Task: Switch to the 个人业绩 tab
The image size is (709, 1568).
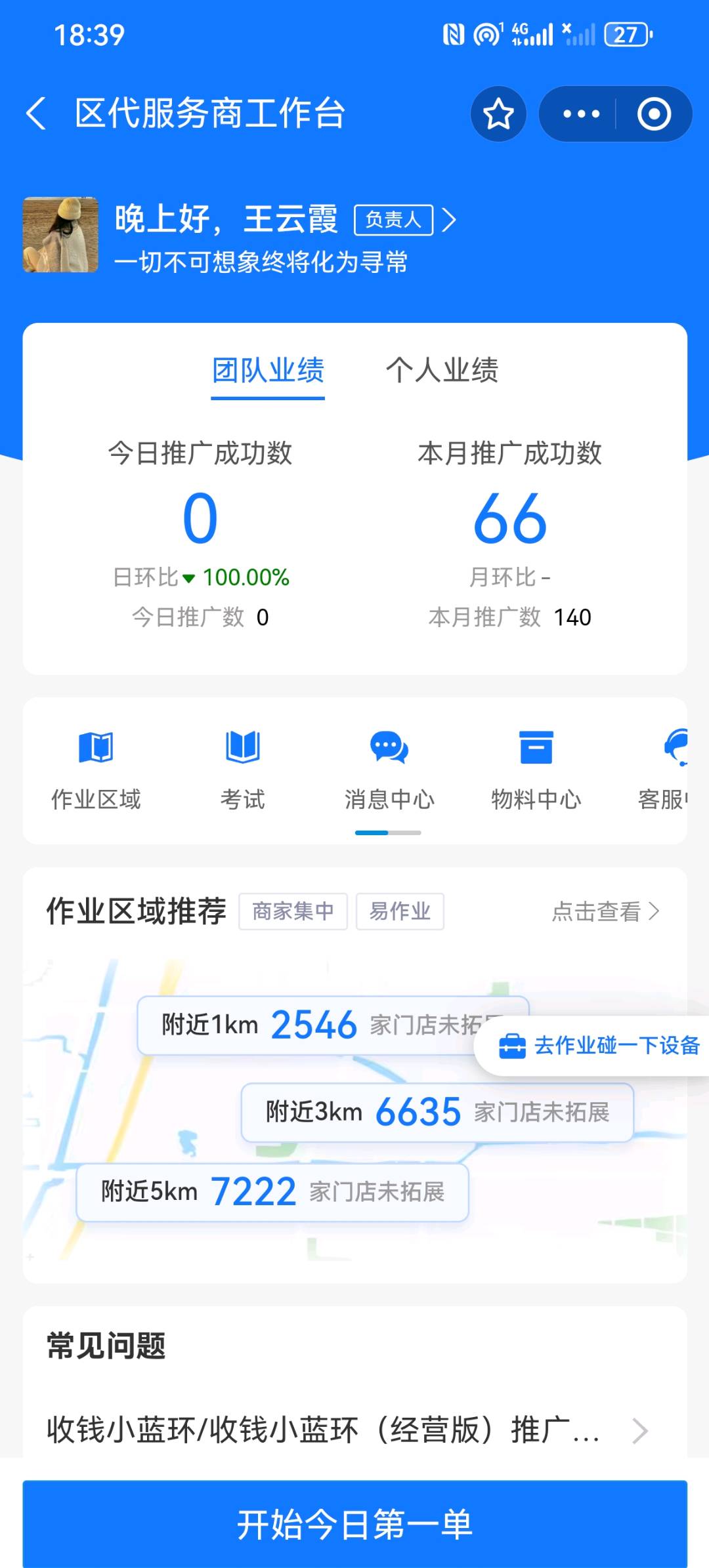Action: [442, 371]
